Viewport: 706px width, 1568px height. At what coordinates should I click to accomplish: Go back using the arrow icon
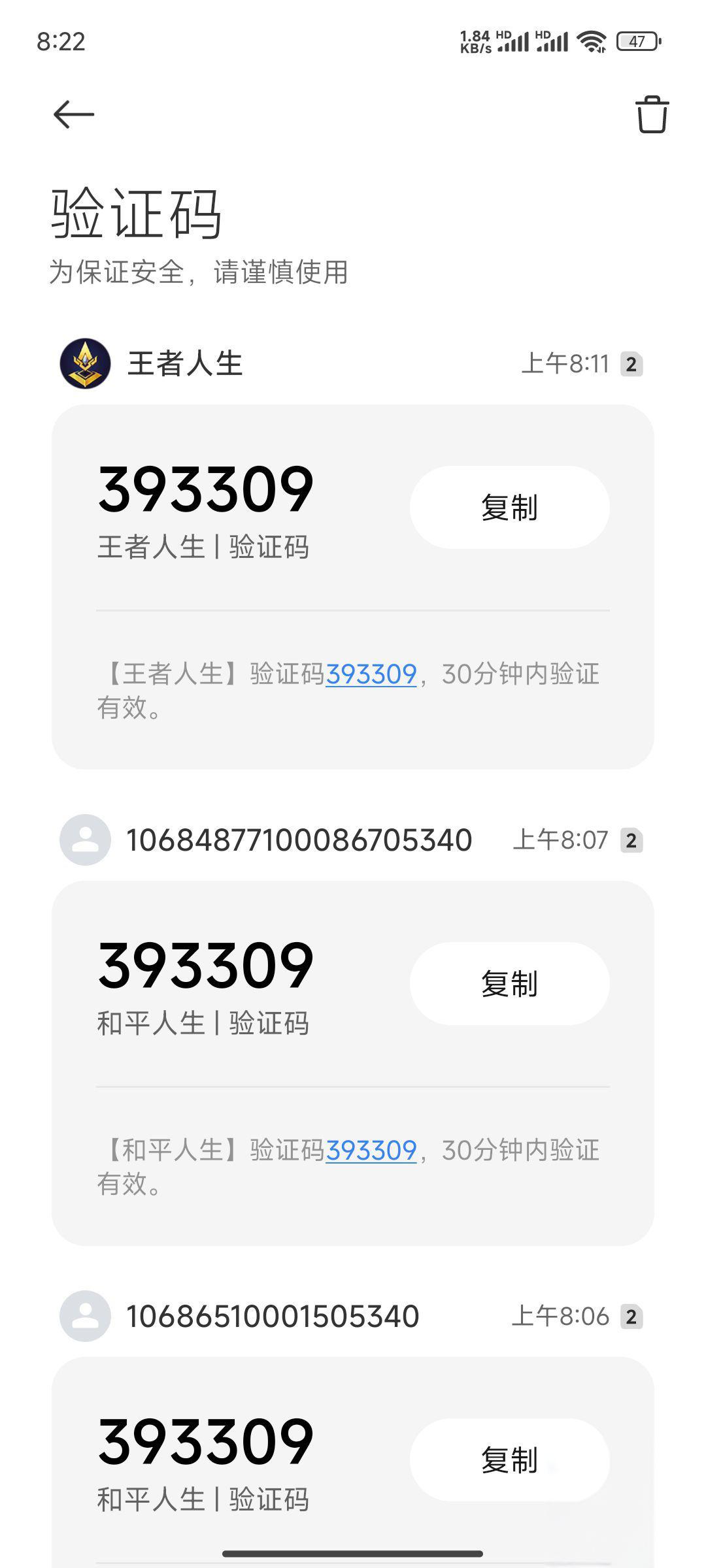(x=74, y=114)
